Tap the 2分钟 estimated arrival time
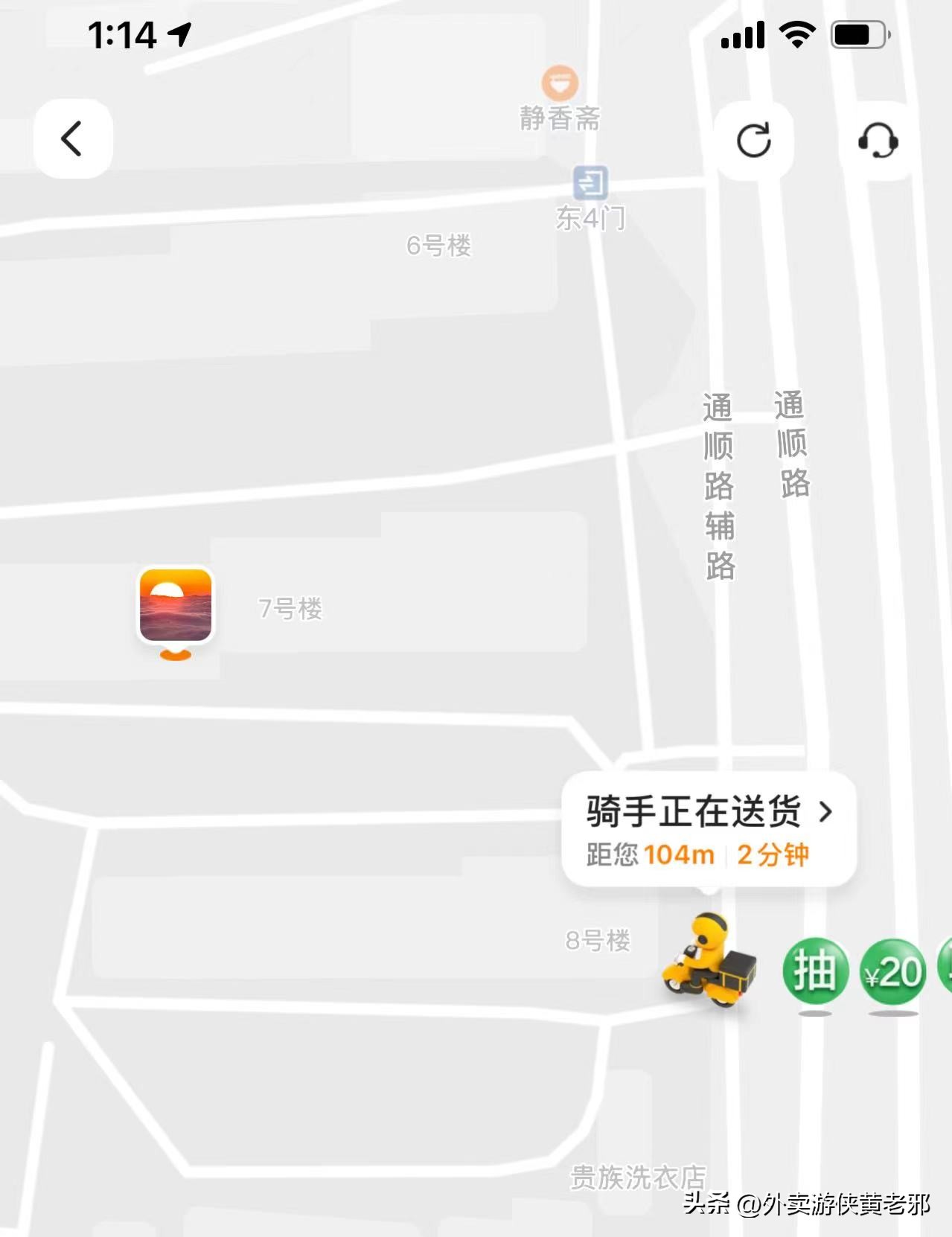The width and height of the screenshot is (952, 1237). [x=776, y=856]
